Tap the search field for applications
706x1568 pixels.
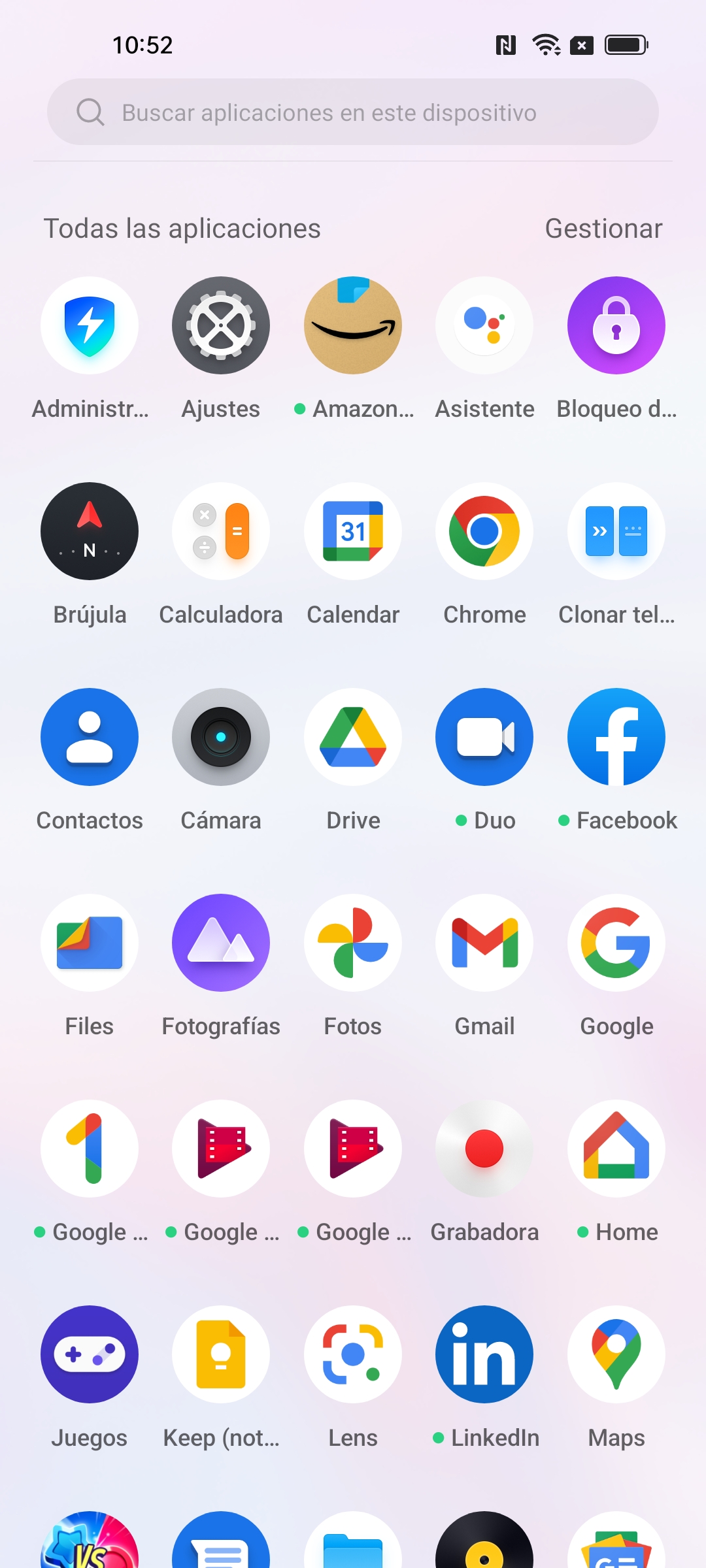point(353,112)
